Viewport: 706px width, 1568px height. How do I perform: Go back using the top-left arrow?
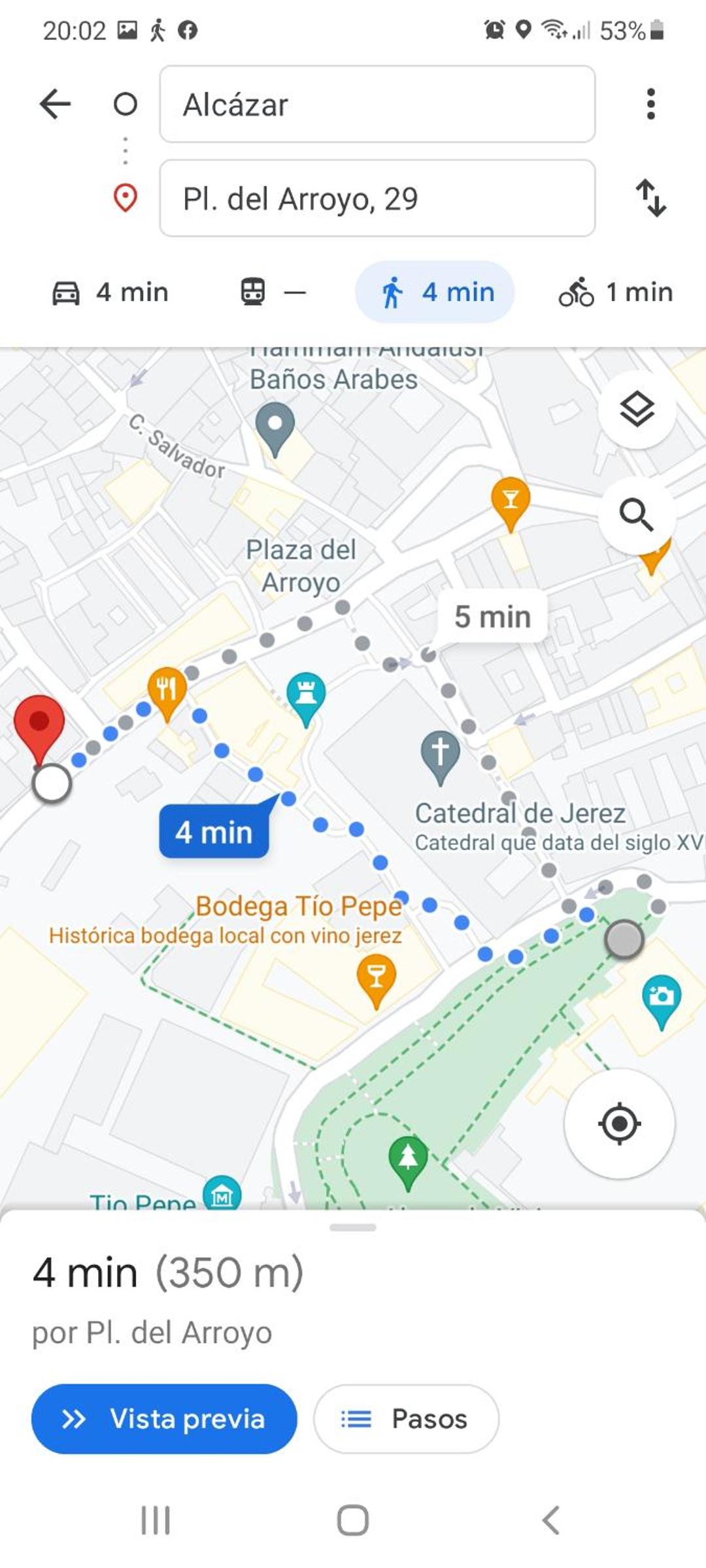coord(55,104)
